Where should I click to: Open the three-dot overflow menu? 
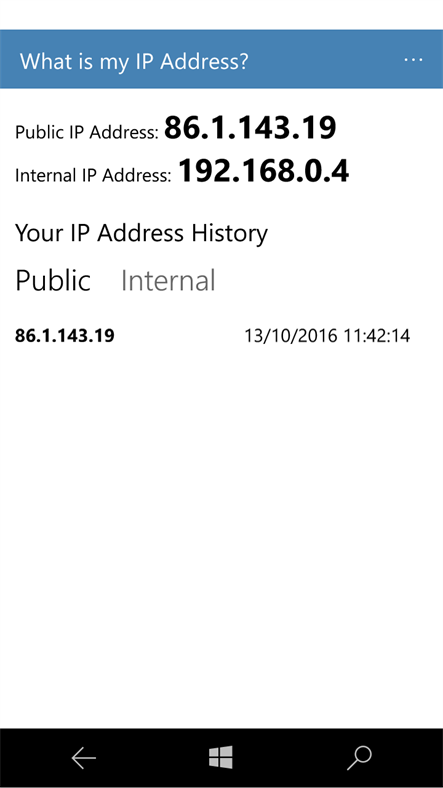[x=413, y=60]
